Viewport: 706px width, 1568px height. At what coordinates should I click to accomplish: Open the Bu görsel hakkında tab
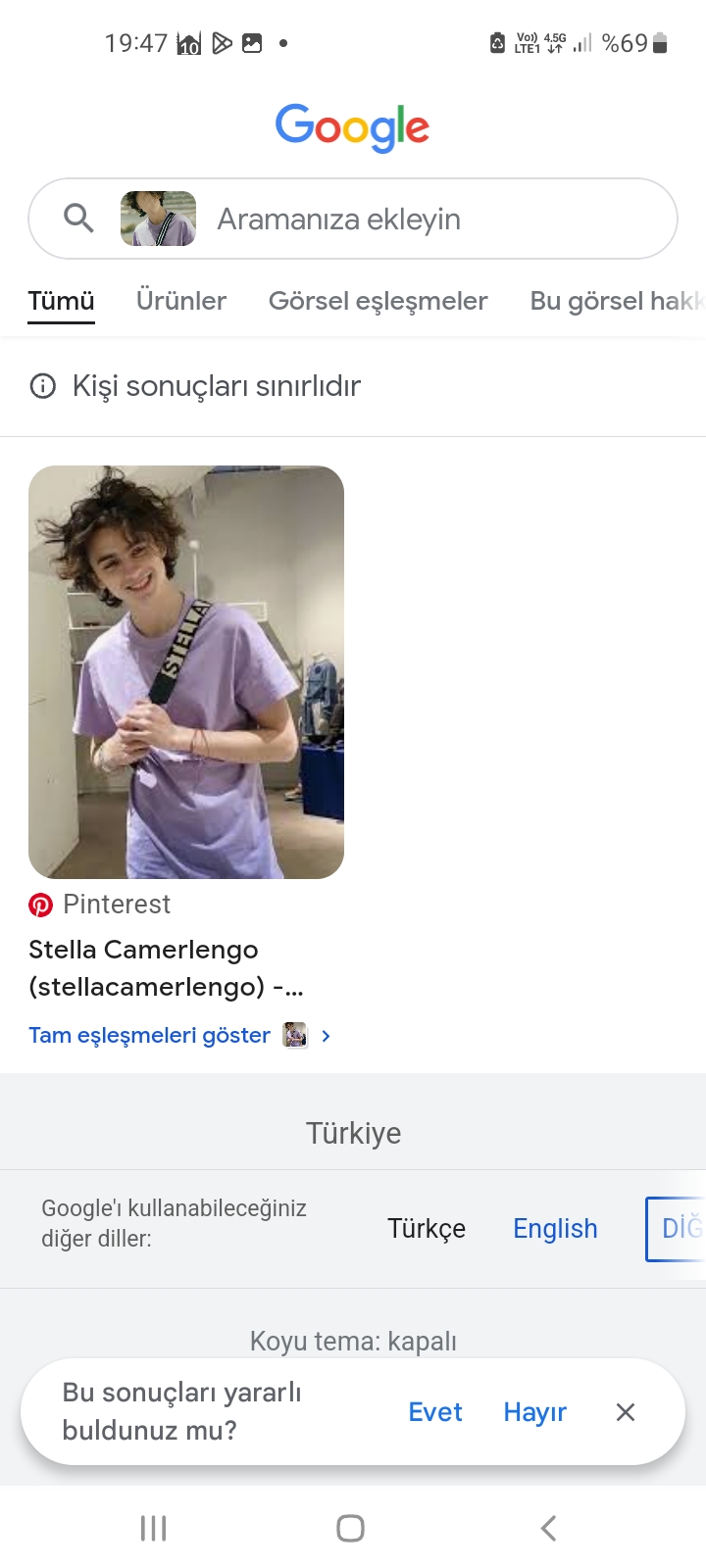click(618, 301)
